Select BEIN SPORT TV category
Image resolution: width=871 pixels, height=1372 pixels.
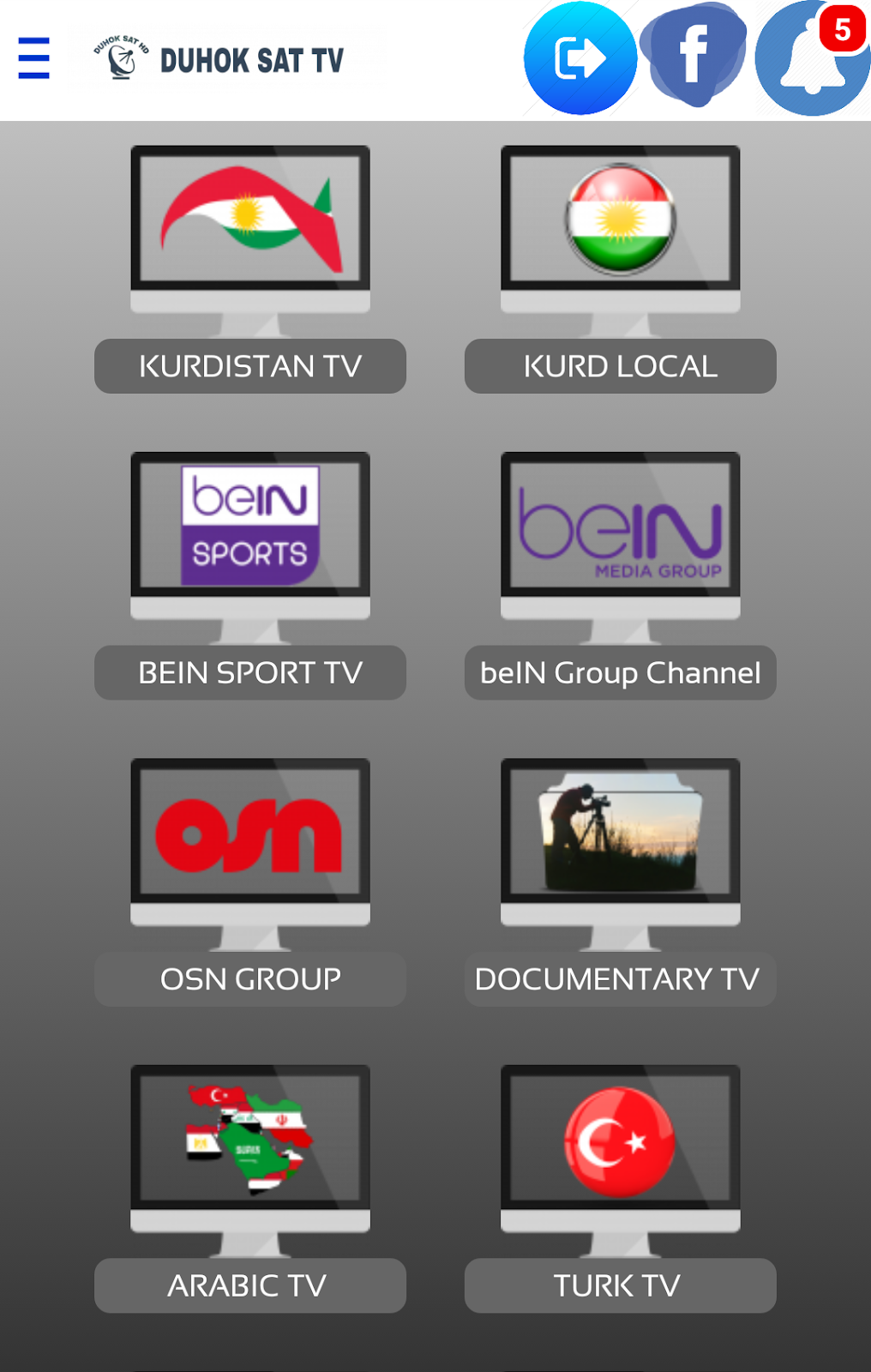point(249,673)
